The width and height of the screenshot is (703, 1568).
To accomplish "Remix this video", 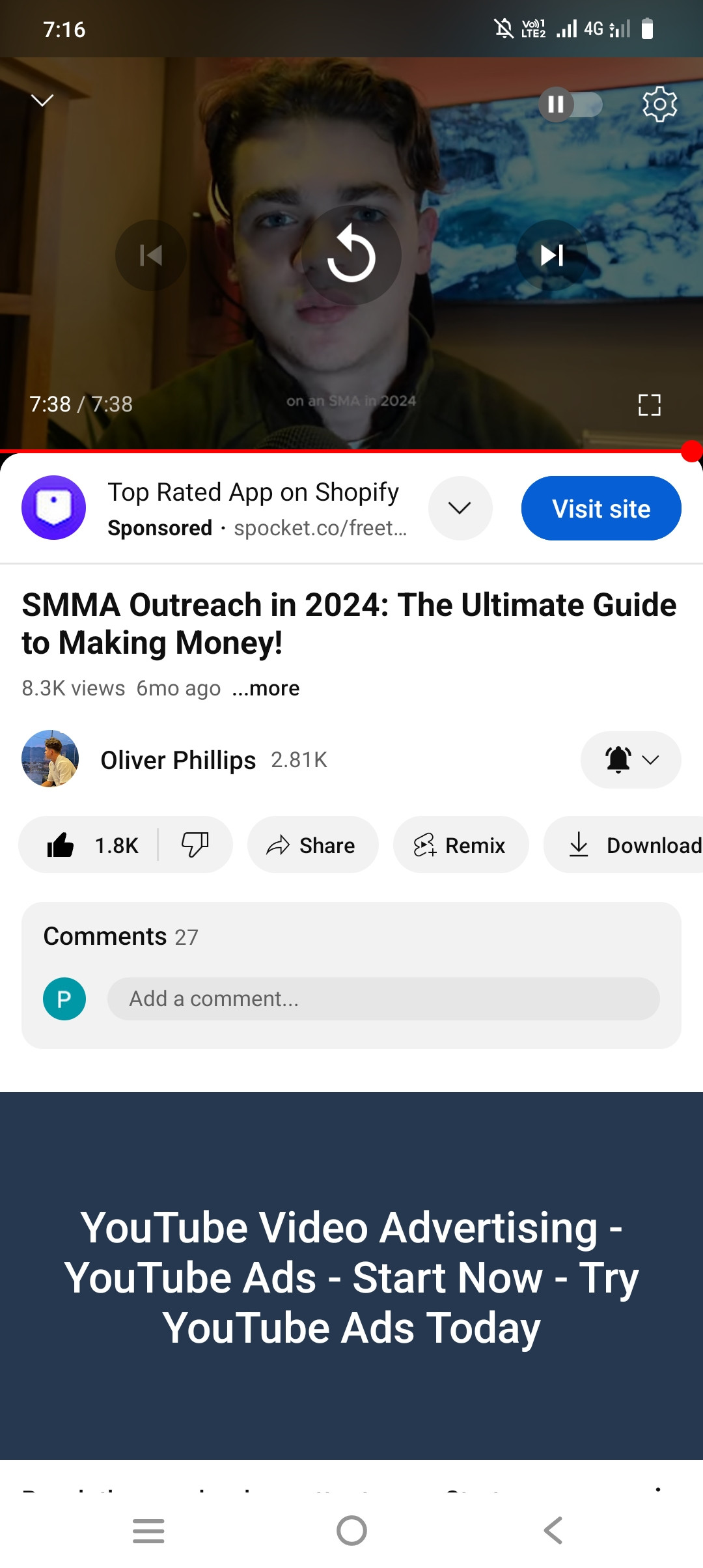I will tap(460, 845).
